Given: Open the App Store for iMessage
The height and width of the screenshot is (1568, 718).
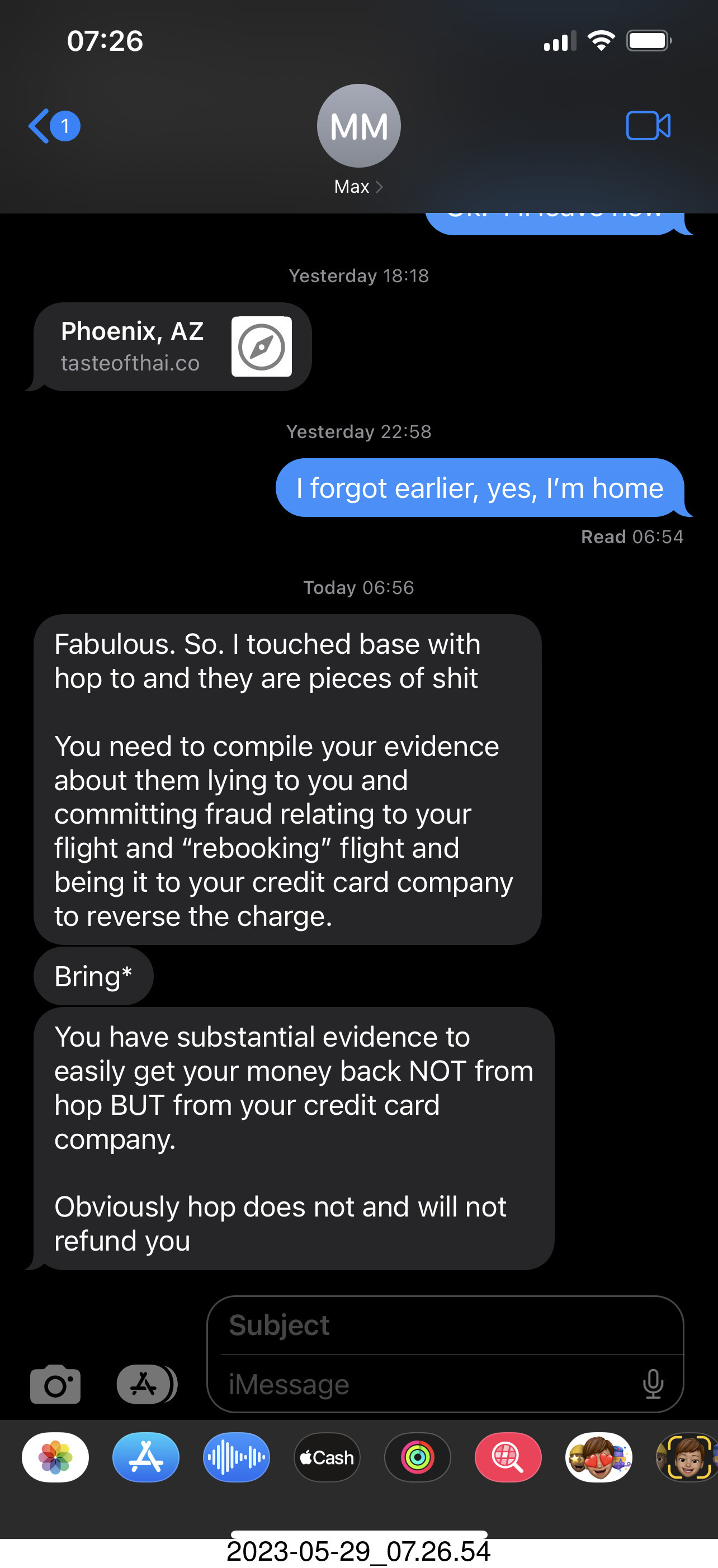Looking at the screenshot, I should (x=146, y=1457).
